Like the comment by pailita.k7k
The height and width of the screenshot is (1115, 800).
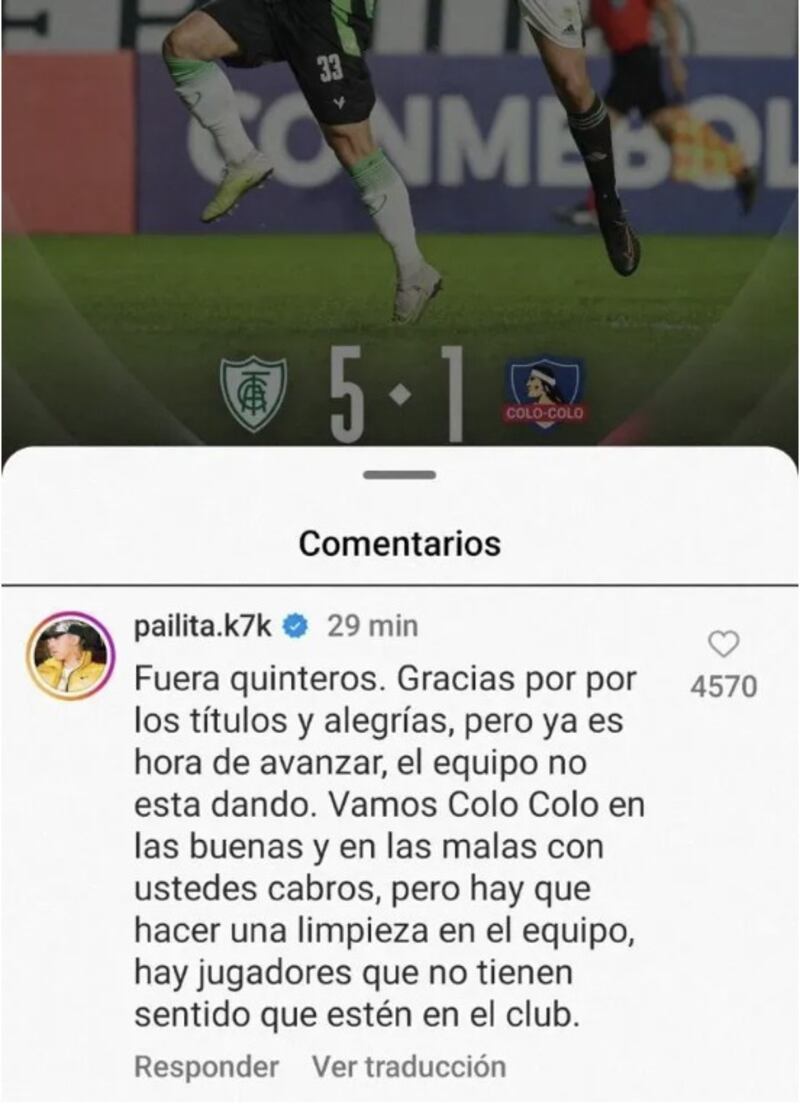723,643
